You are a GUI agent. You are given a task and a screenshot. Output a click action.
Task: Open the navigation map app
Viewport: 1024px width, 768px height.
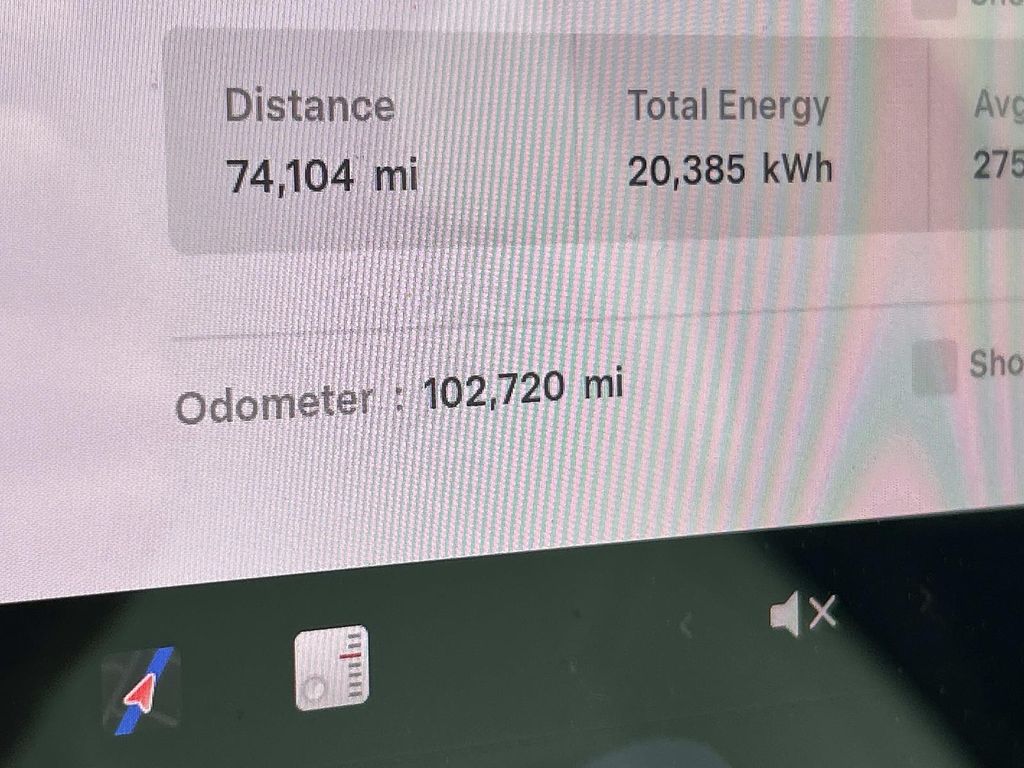142,690
